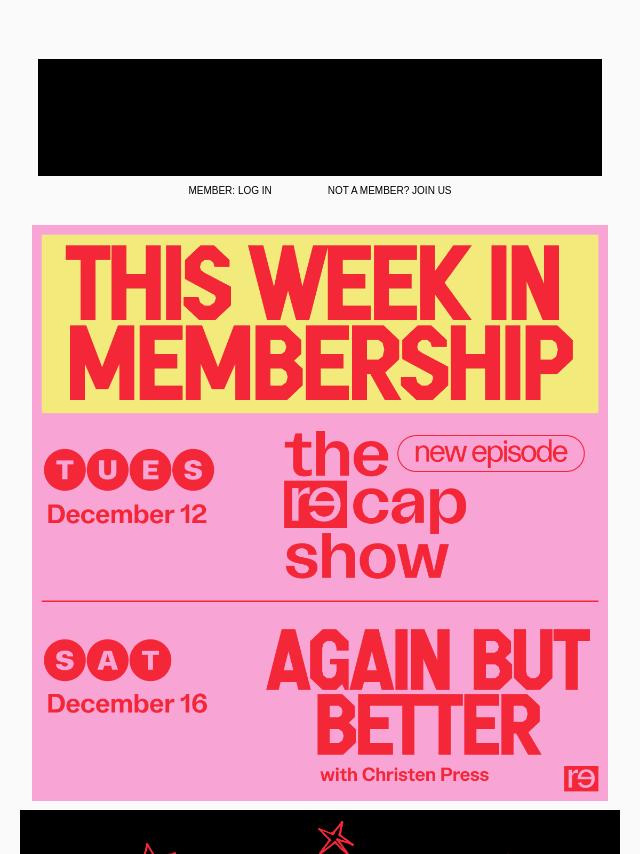The height and width of the screenshot is (854, 640).
Task: Open the NOT A MEMBER? JOIN US link
Action: (389, 190)
